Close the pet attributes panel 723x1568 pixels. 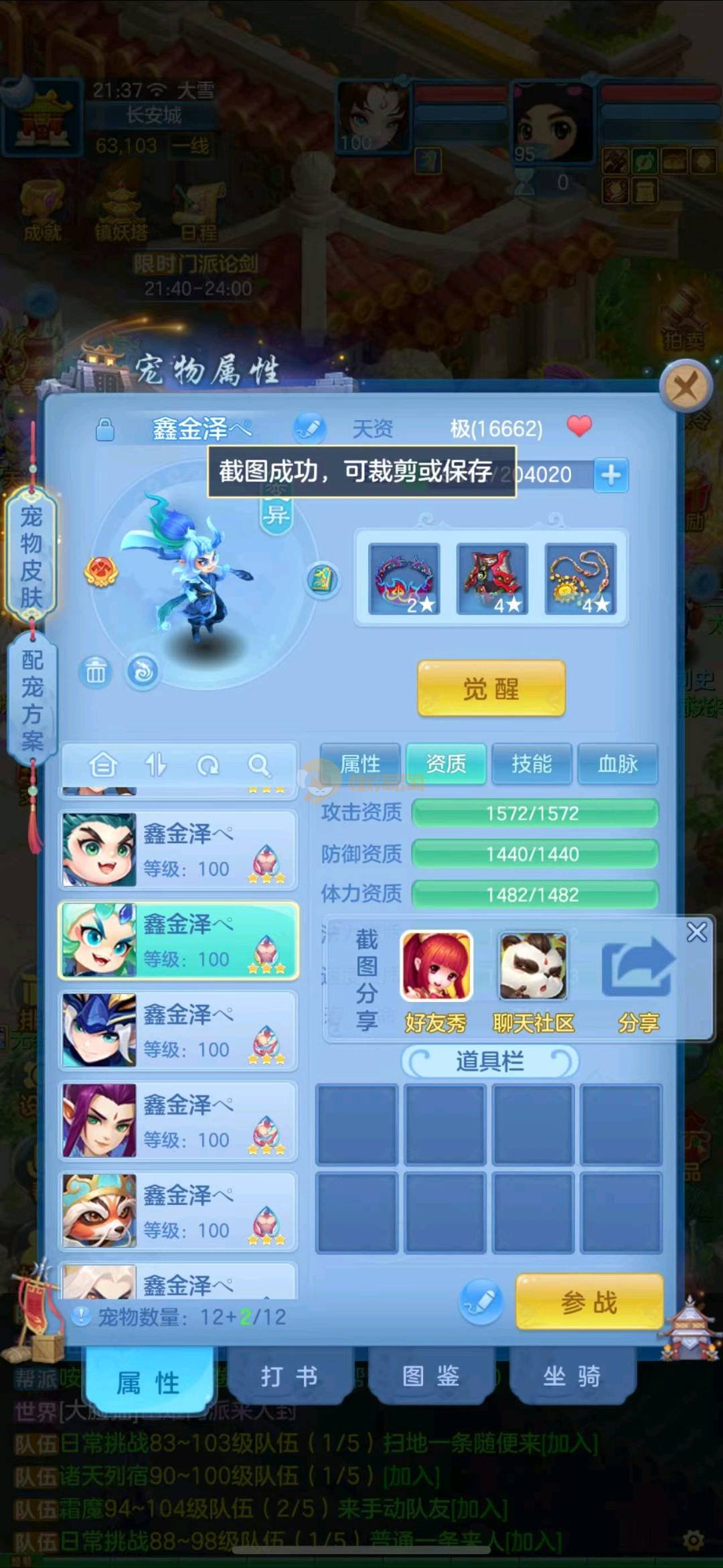[685, 386]
